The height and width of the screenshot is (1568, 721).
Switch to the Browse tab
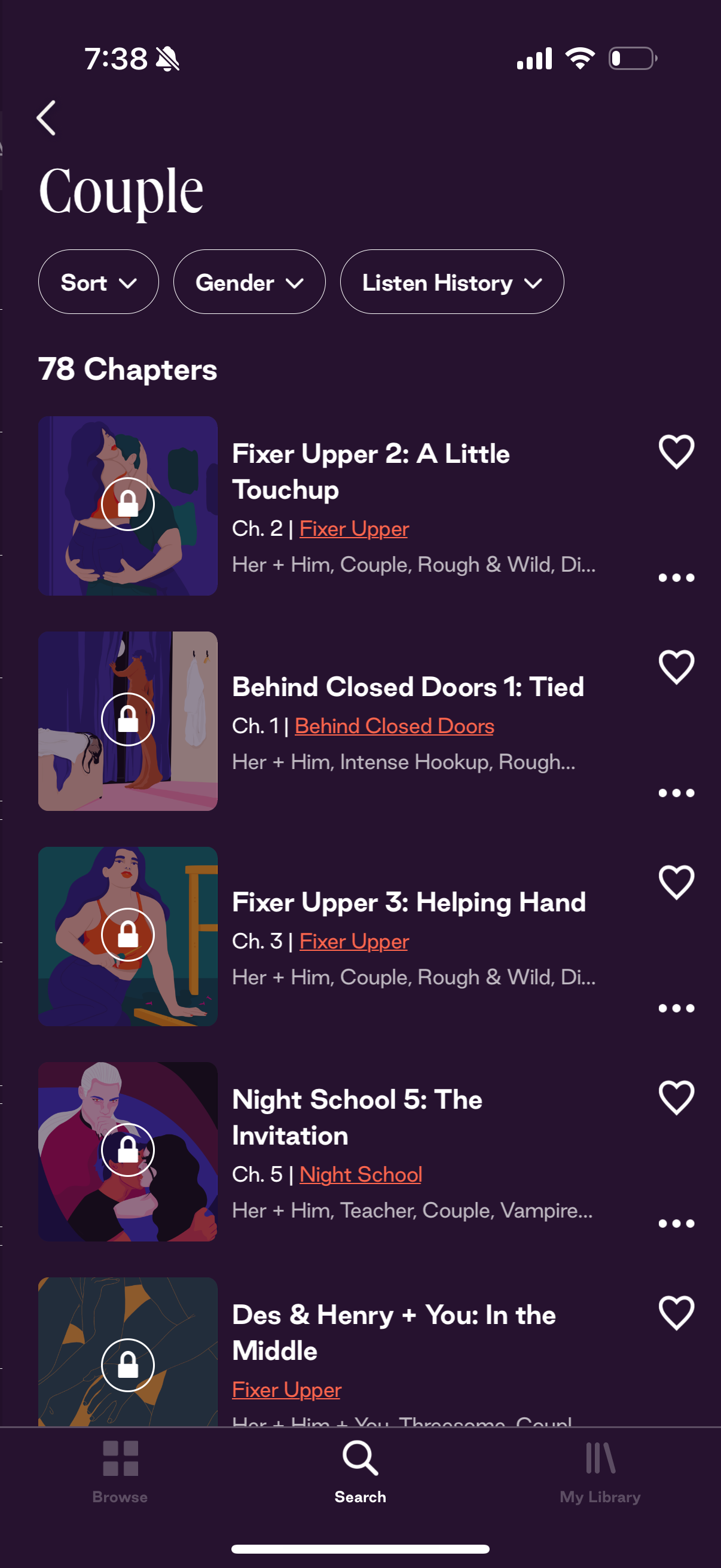(x=120, y=1471)
